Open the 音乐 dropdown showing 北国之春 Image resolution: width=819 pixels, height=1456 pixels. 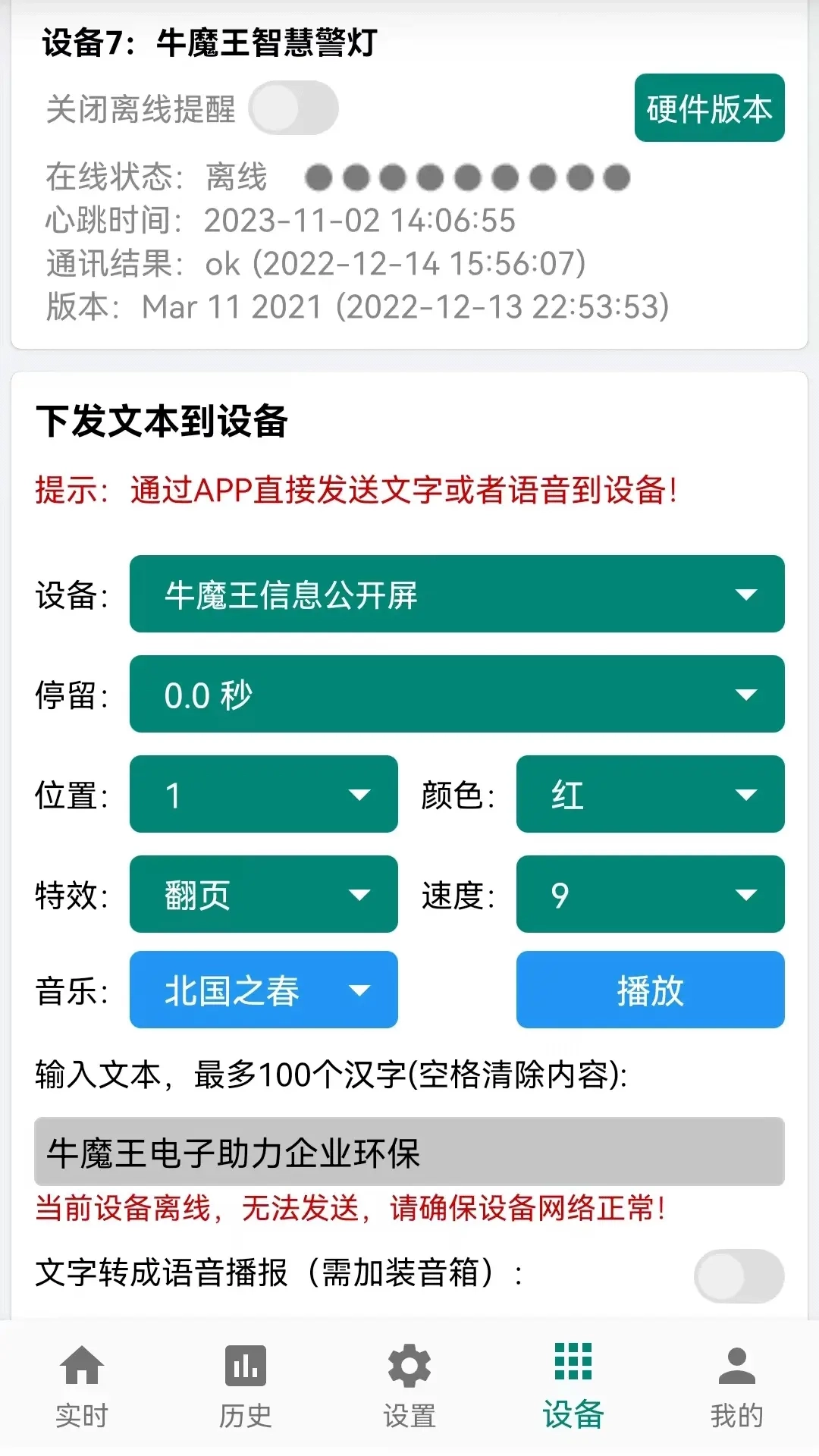tap(262, 990)
